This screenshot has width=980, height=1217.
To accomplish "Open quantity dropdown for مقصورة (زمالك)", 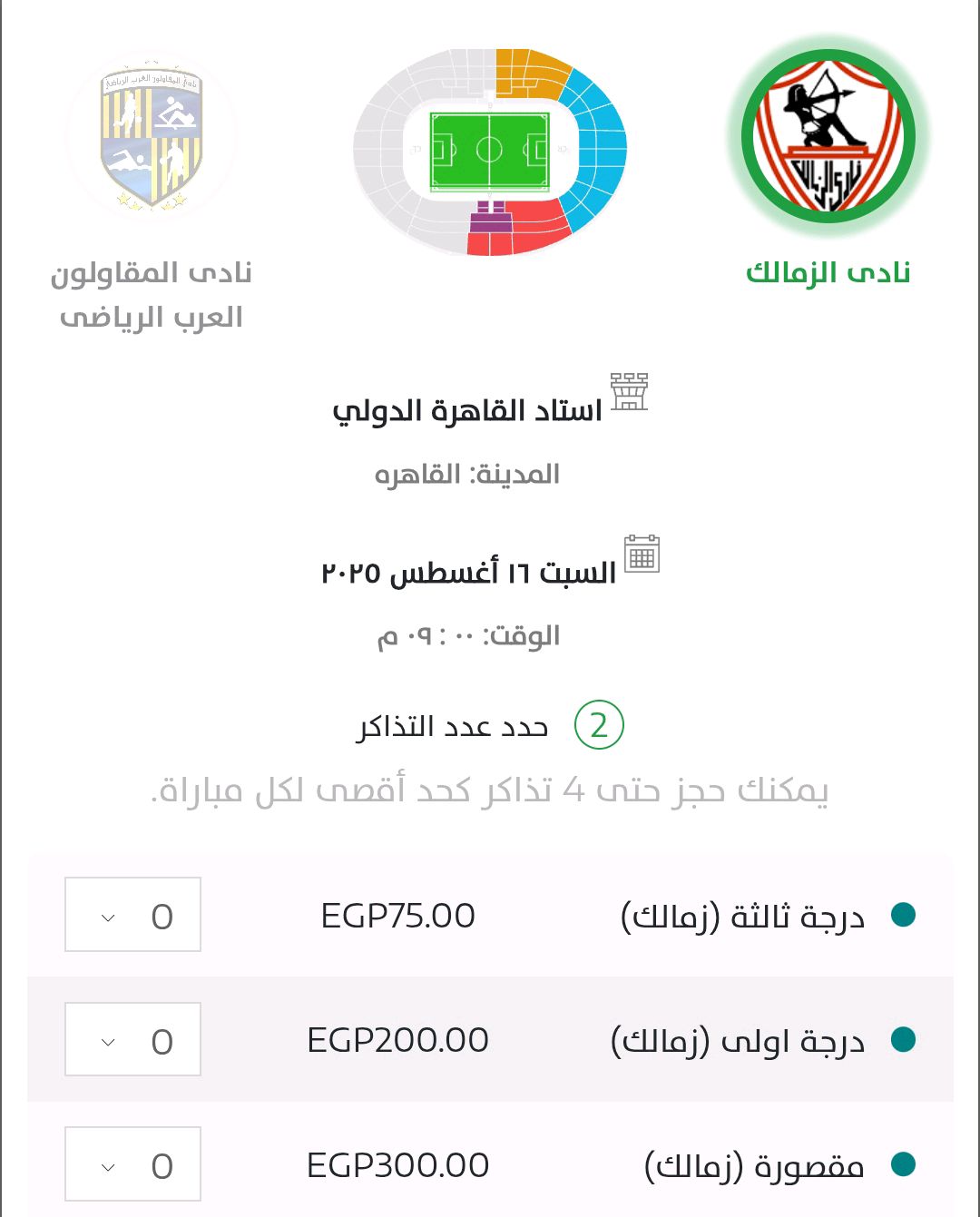I will [x=132, y=1163].
